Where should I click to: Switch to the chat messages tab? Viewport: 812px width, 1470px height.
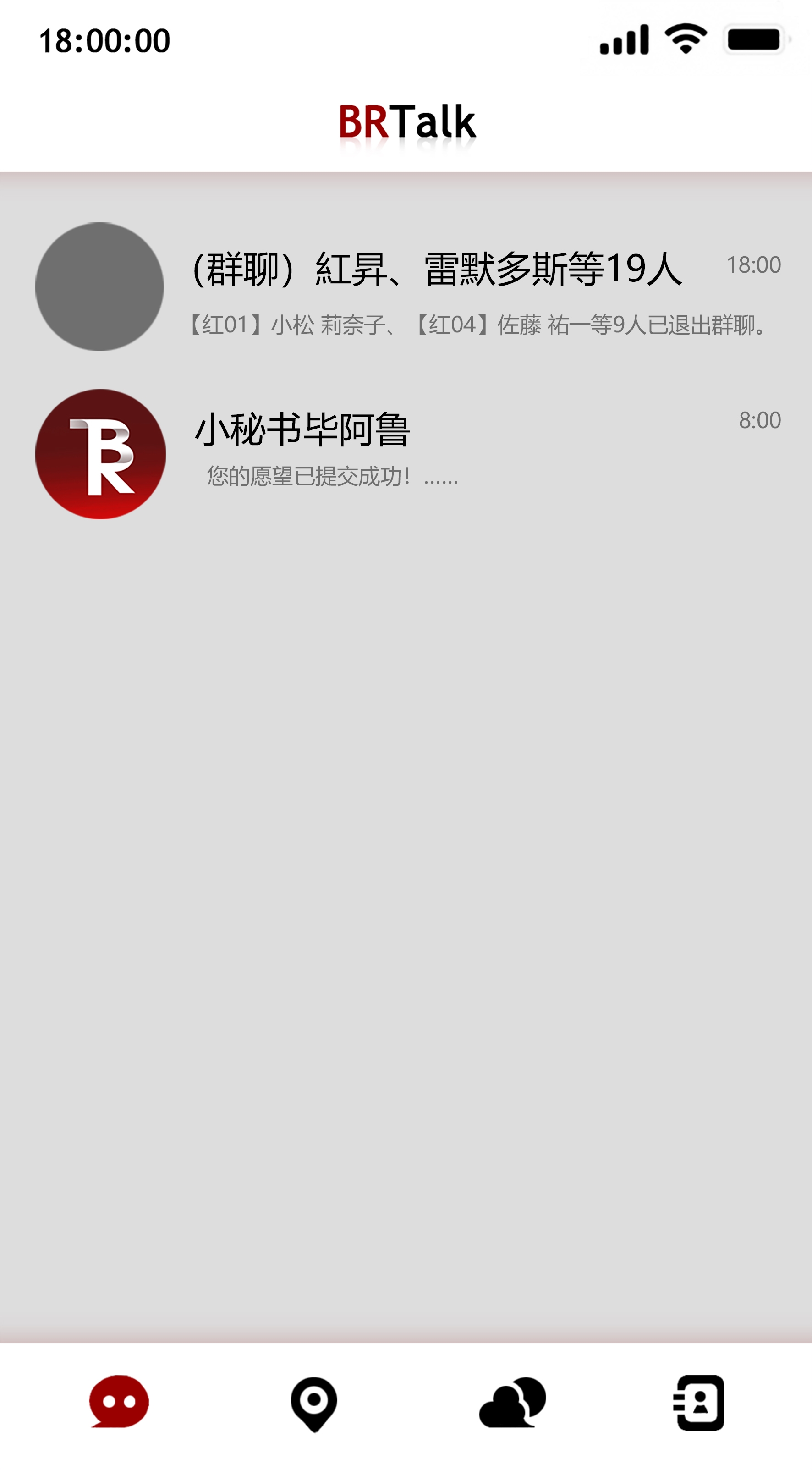119,1402
